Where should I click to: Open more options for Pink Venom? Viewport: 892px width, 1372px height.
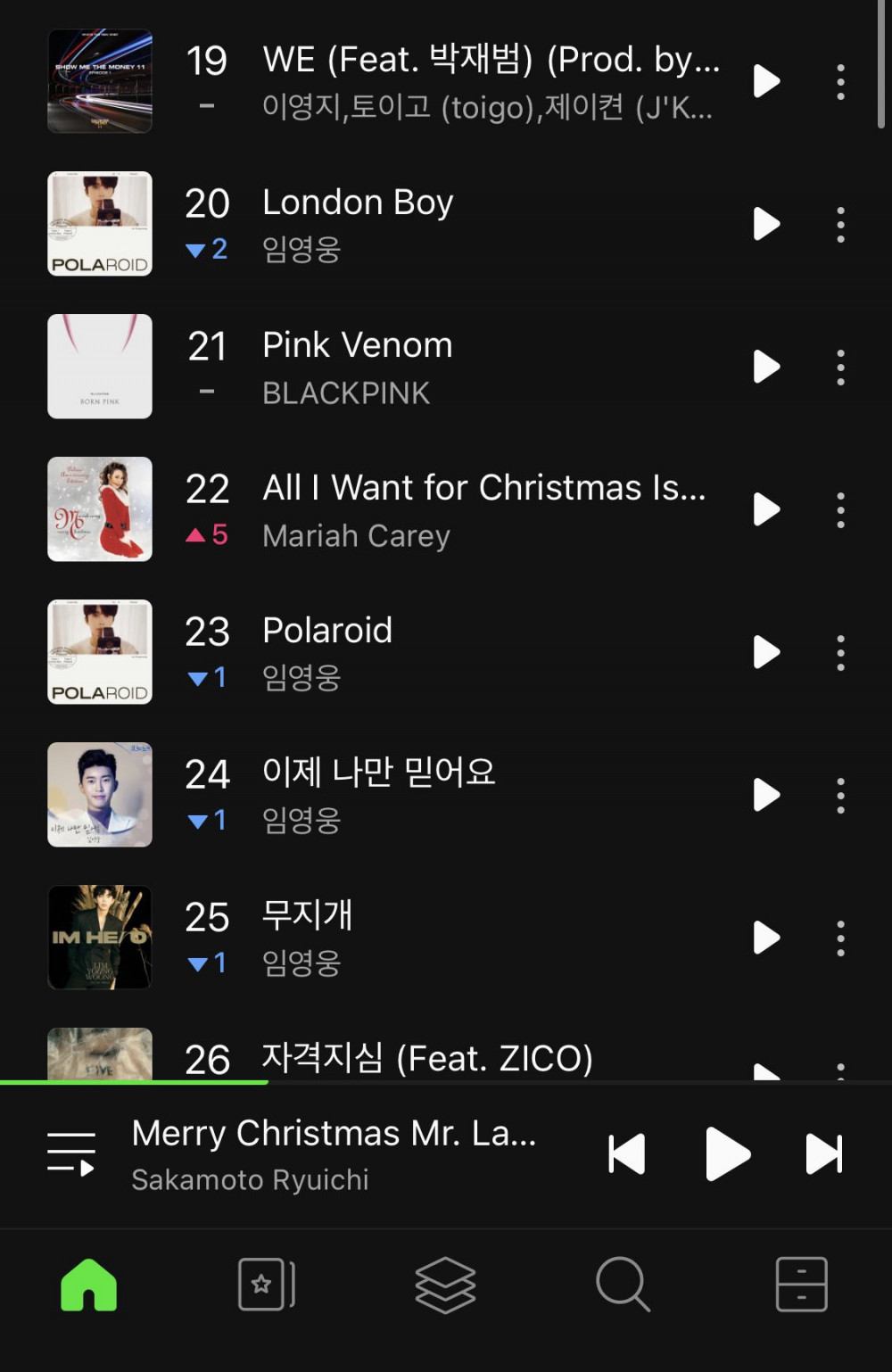840,367
